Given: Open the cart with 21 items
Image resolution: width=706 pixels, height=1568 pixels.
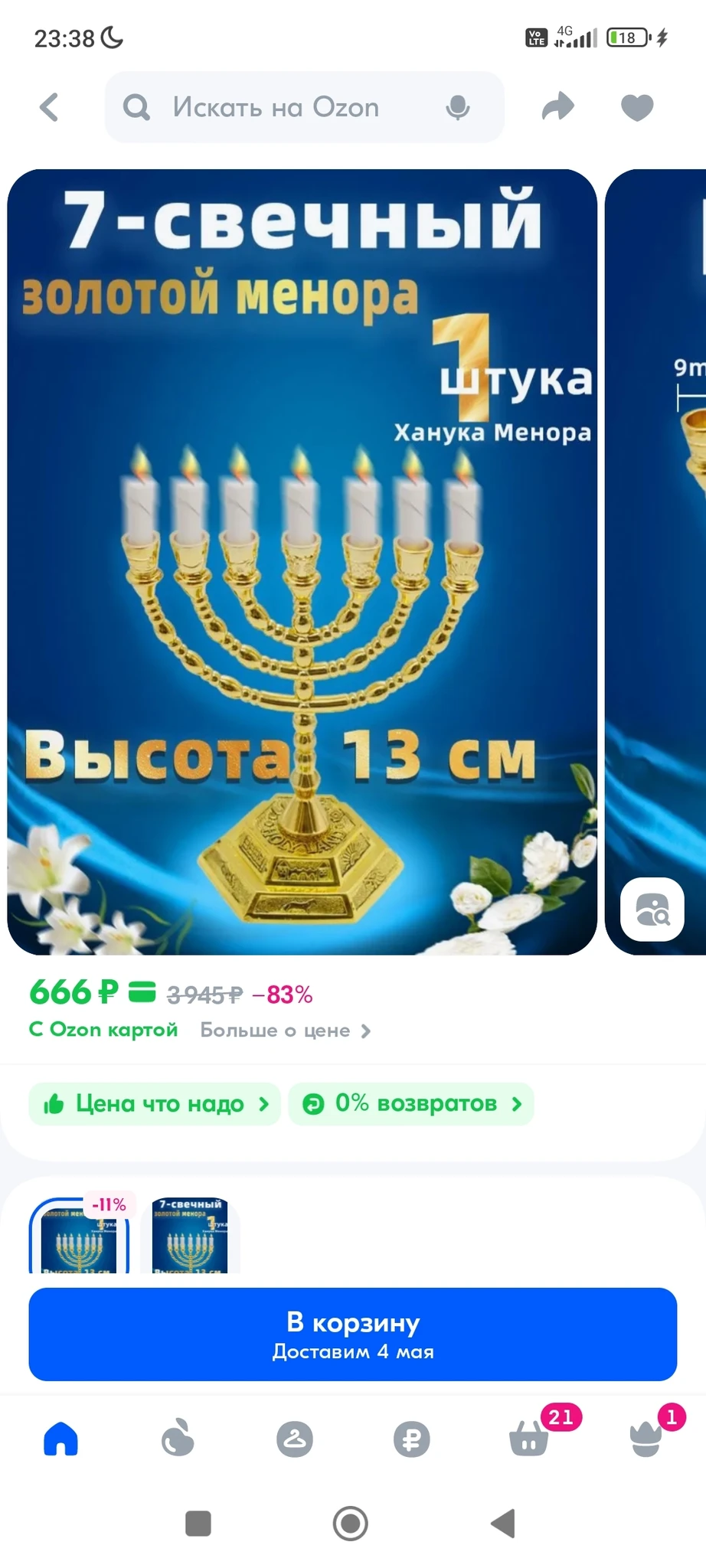Looking at the screenshot, I should pyautogui.click(x=529, y=1439).
